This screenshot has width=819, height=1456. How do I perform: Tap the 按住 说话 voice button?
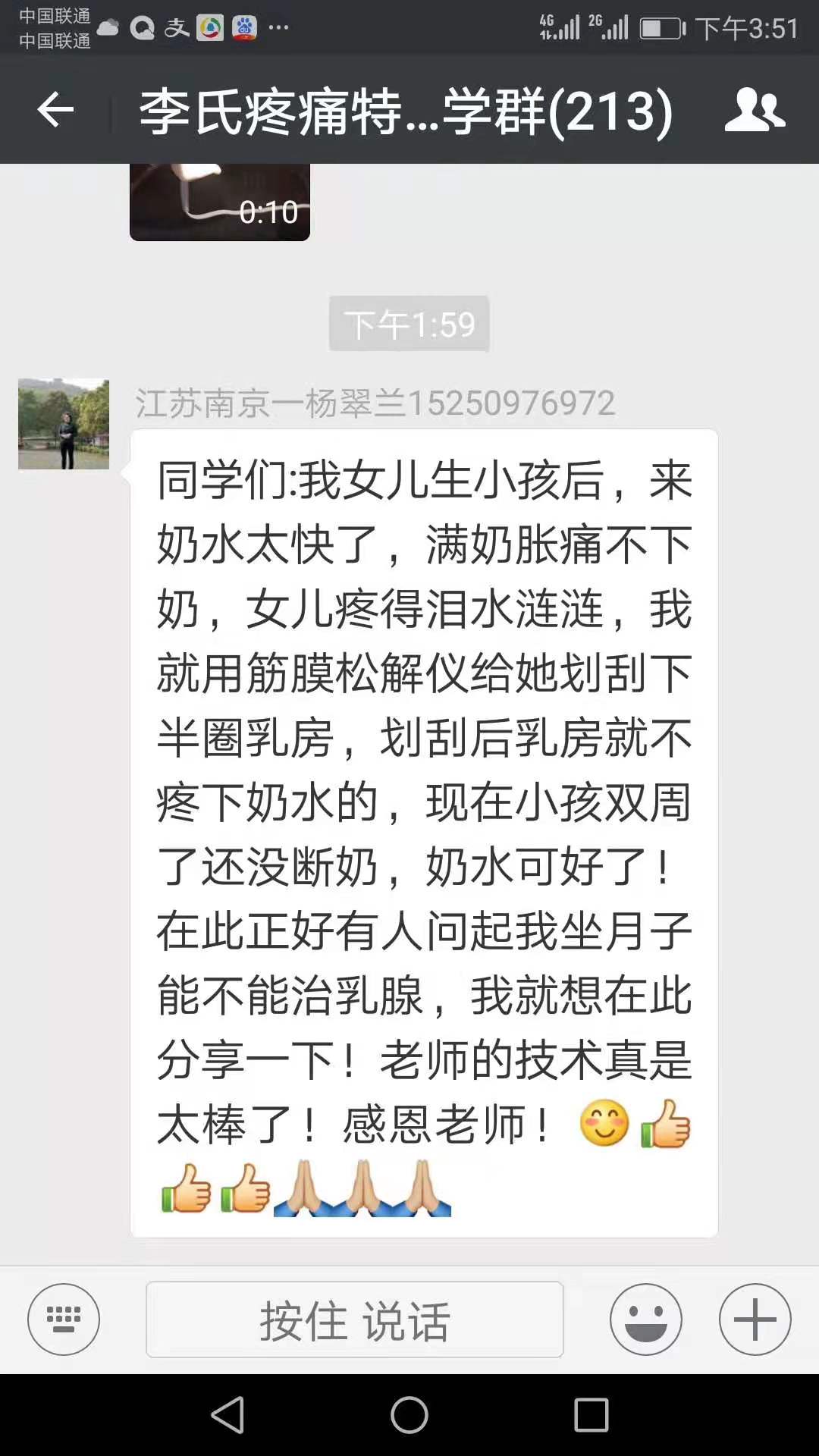pos(354,1319)
